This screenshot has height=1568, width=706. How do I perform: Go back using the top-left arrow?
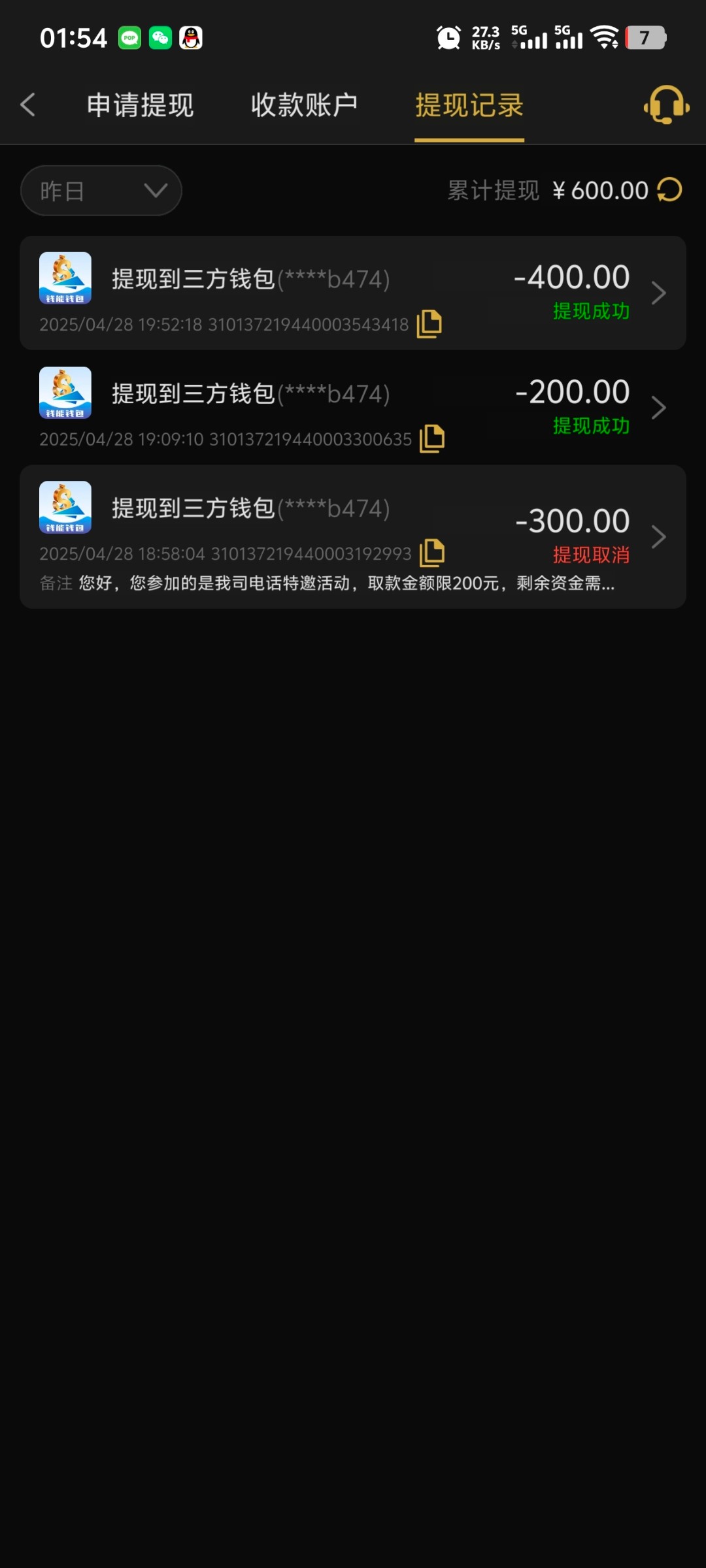[x=27, y=105]
